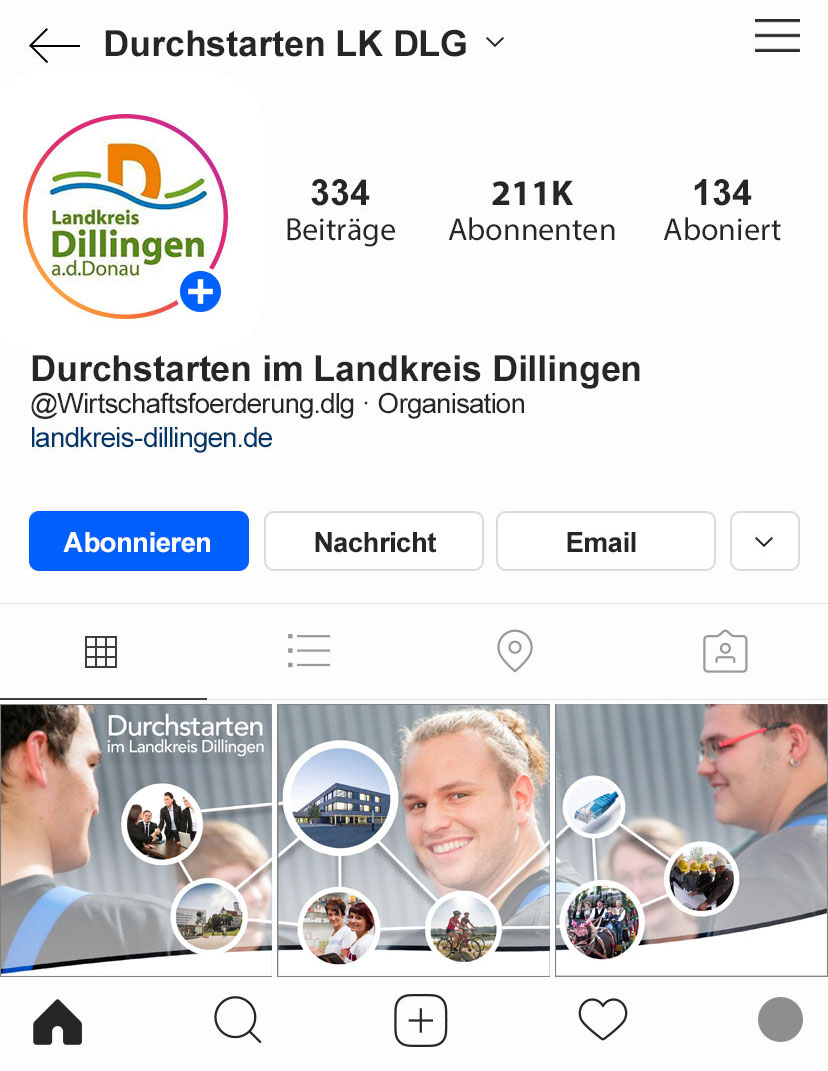Open search from the bottom bar
Screen dimensions: 828x1071
238,1021
